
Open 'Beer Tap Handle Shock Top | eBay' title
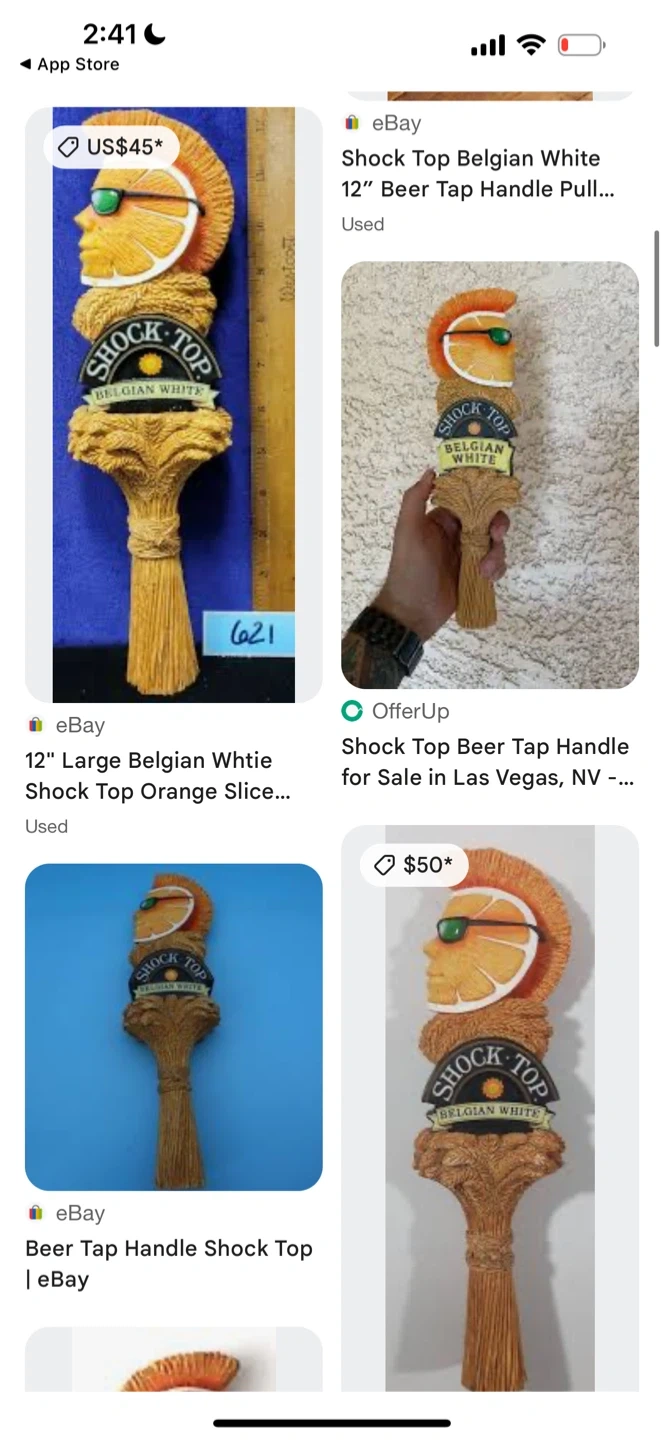coord(168,1263)
